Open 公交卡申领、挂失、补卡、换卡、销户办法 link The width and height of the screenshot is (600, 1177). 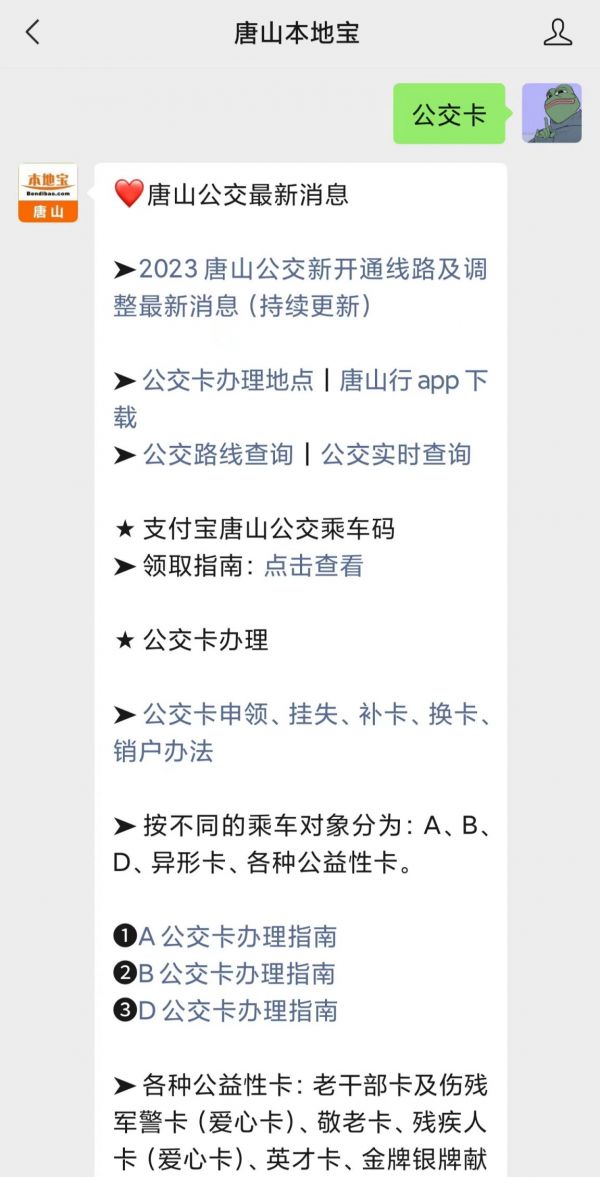pos(300,733)
